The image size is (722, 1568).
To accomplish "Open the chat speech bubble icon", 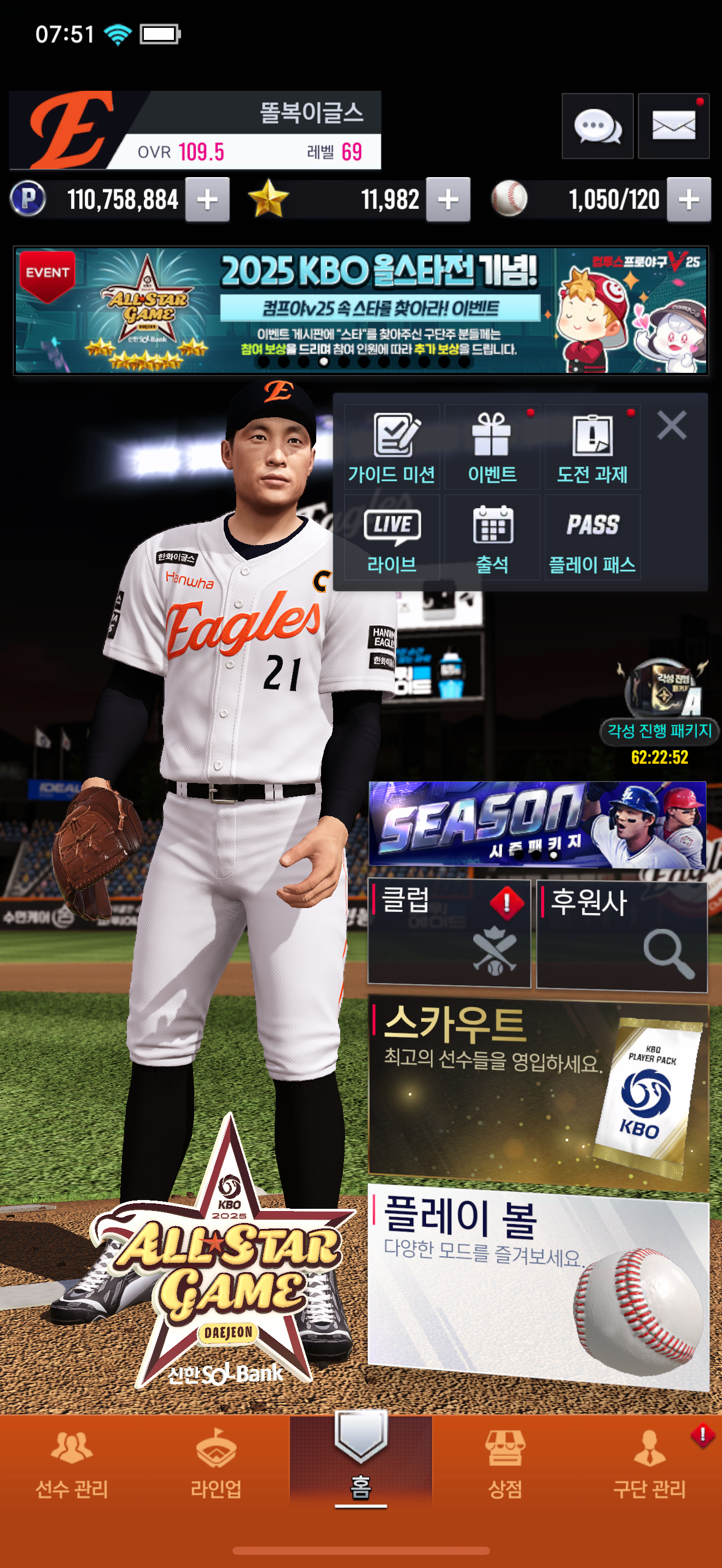I will point(597,127).
